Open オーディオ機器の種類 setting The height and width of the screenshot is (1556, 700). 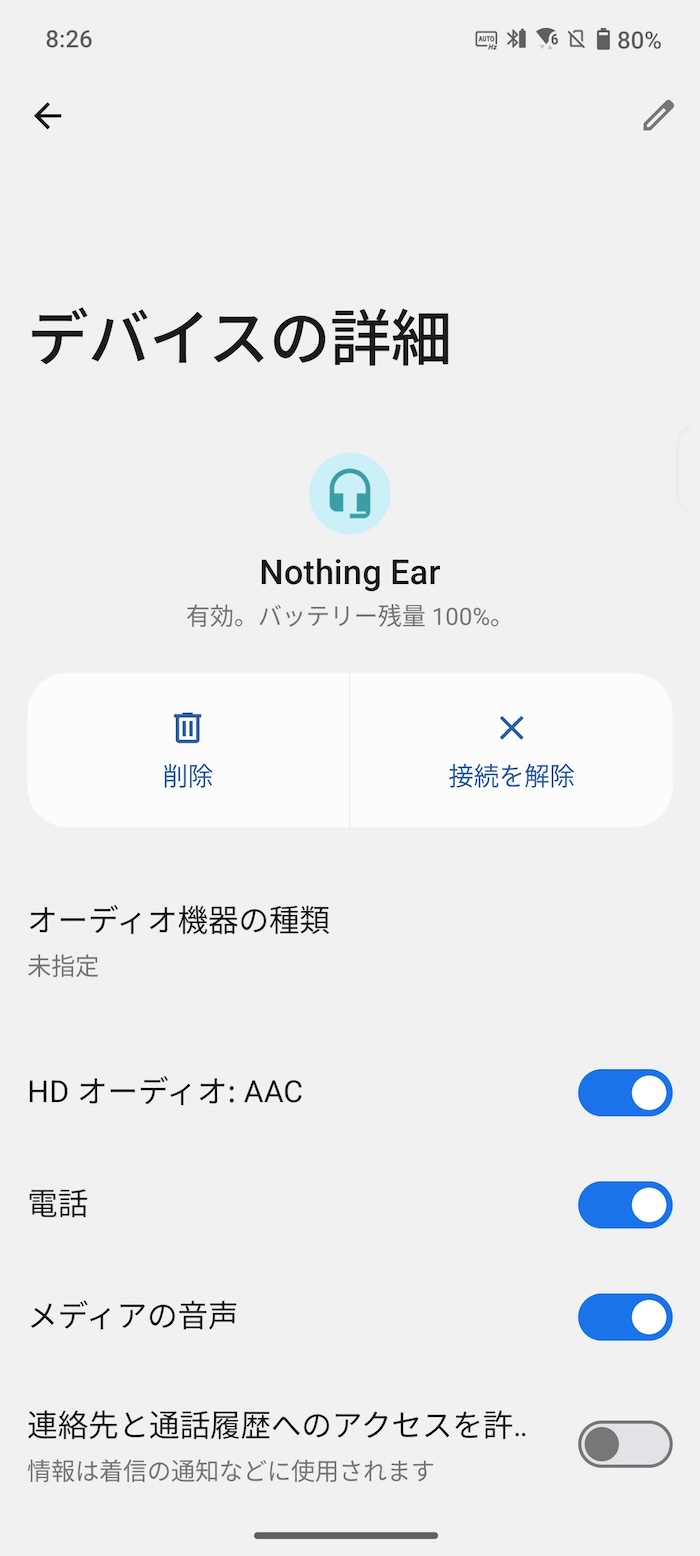point(350,940)
